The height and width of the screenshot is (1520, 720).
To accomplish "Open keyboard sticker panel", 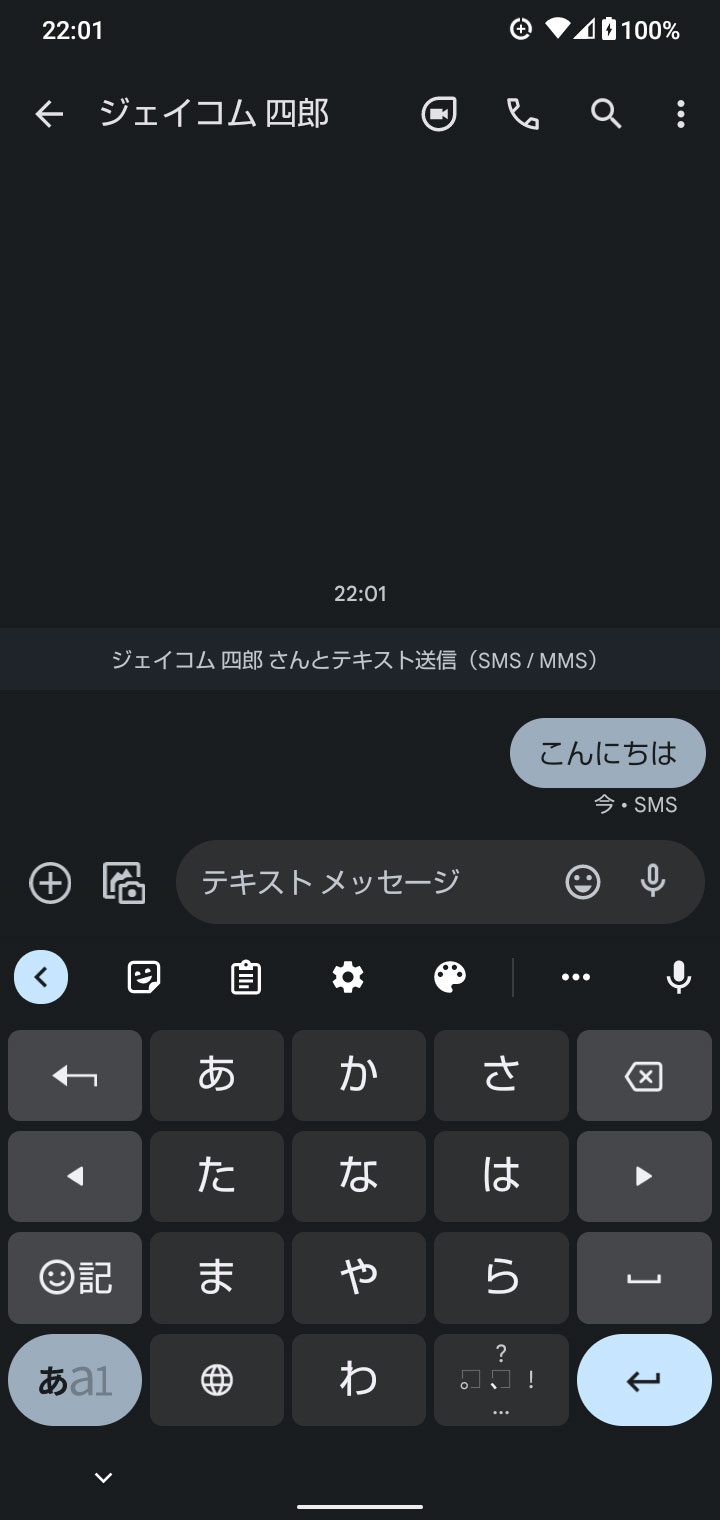I will pyautogui.click(x=145, y=977).
